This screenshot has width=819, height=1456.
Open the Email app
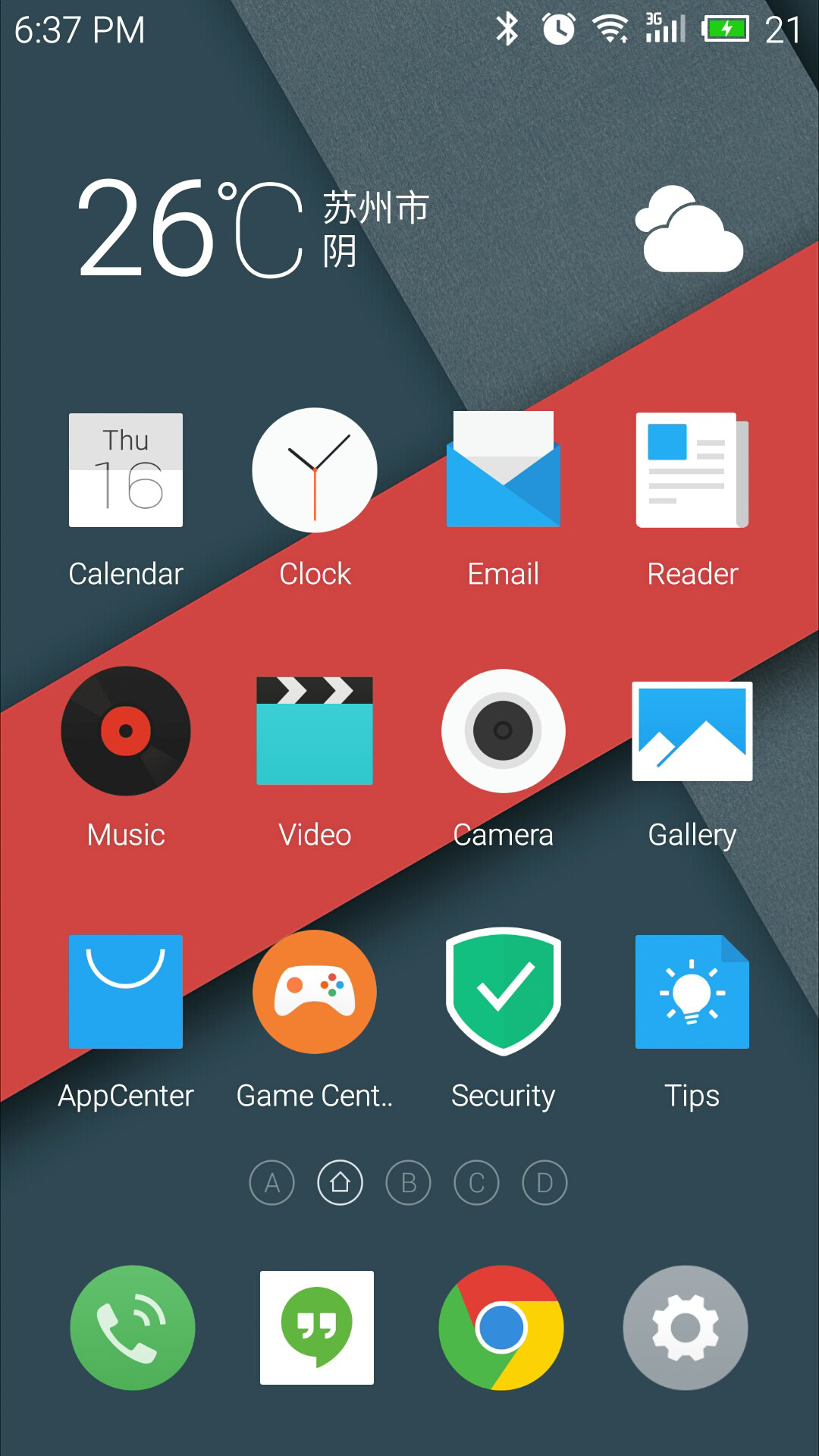(504, 470)
